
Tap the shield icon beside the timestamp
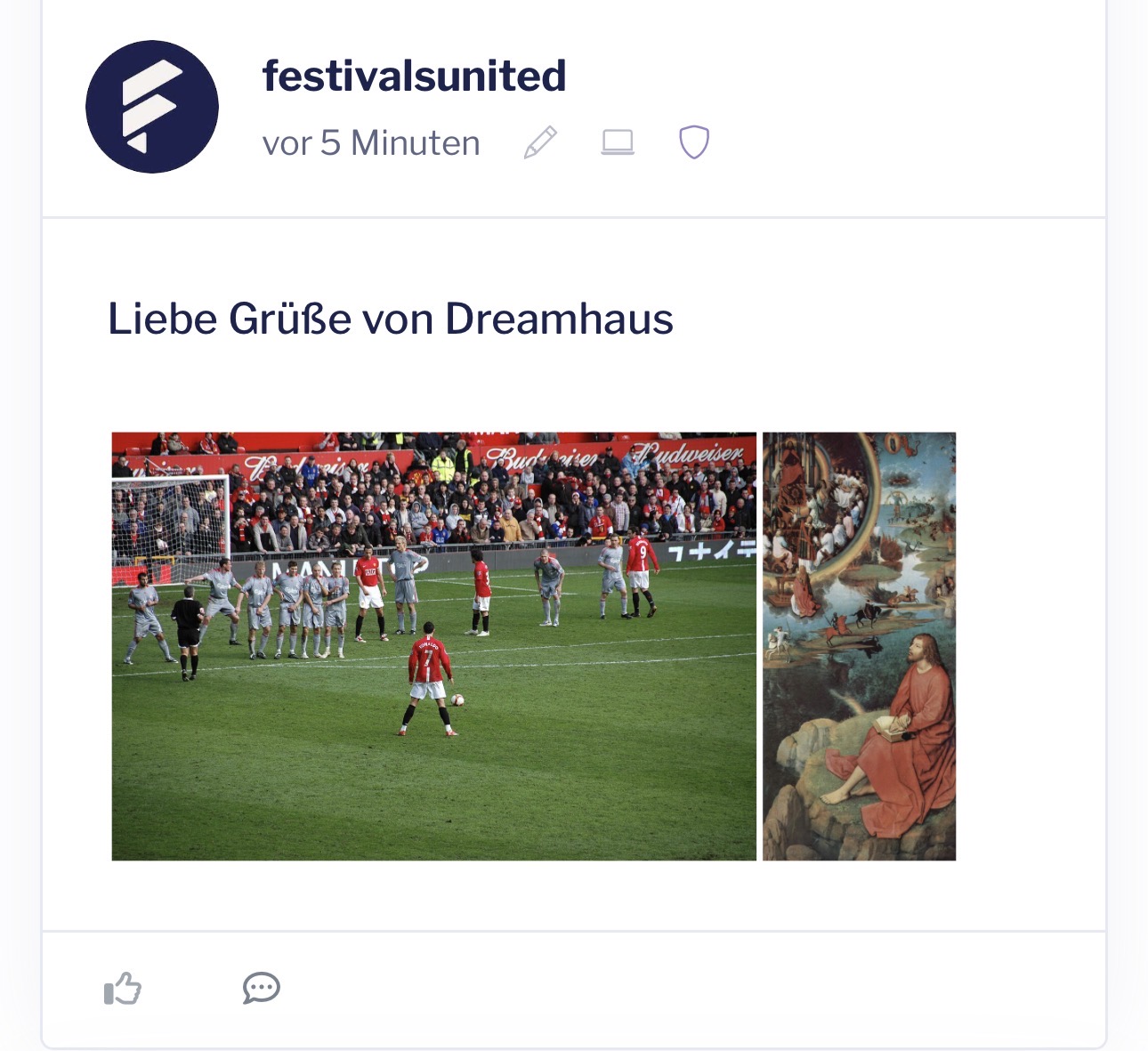coord(694,142)
